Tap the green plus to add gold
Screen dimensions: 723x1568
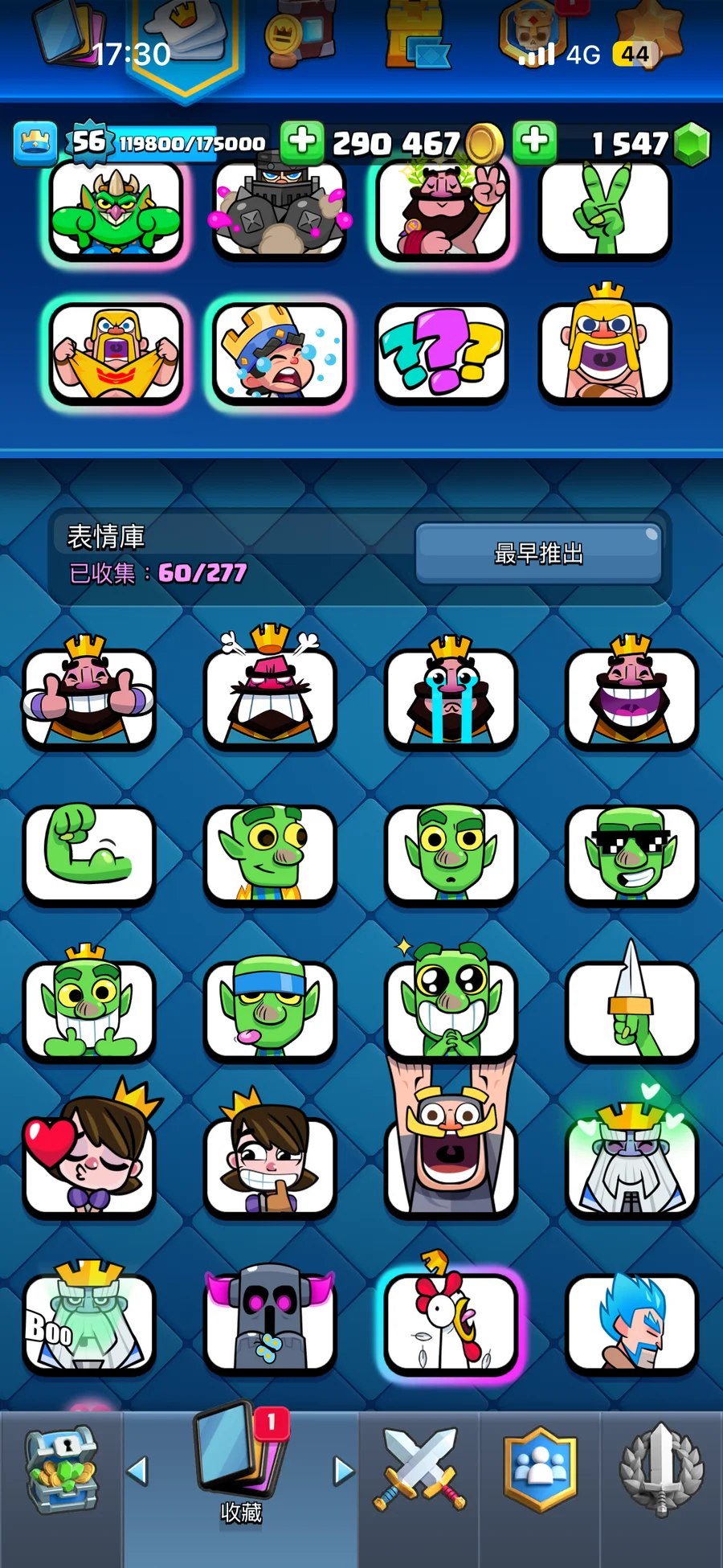[302, 141]
